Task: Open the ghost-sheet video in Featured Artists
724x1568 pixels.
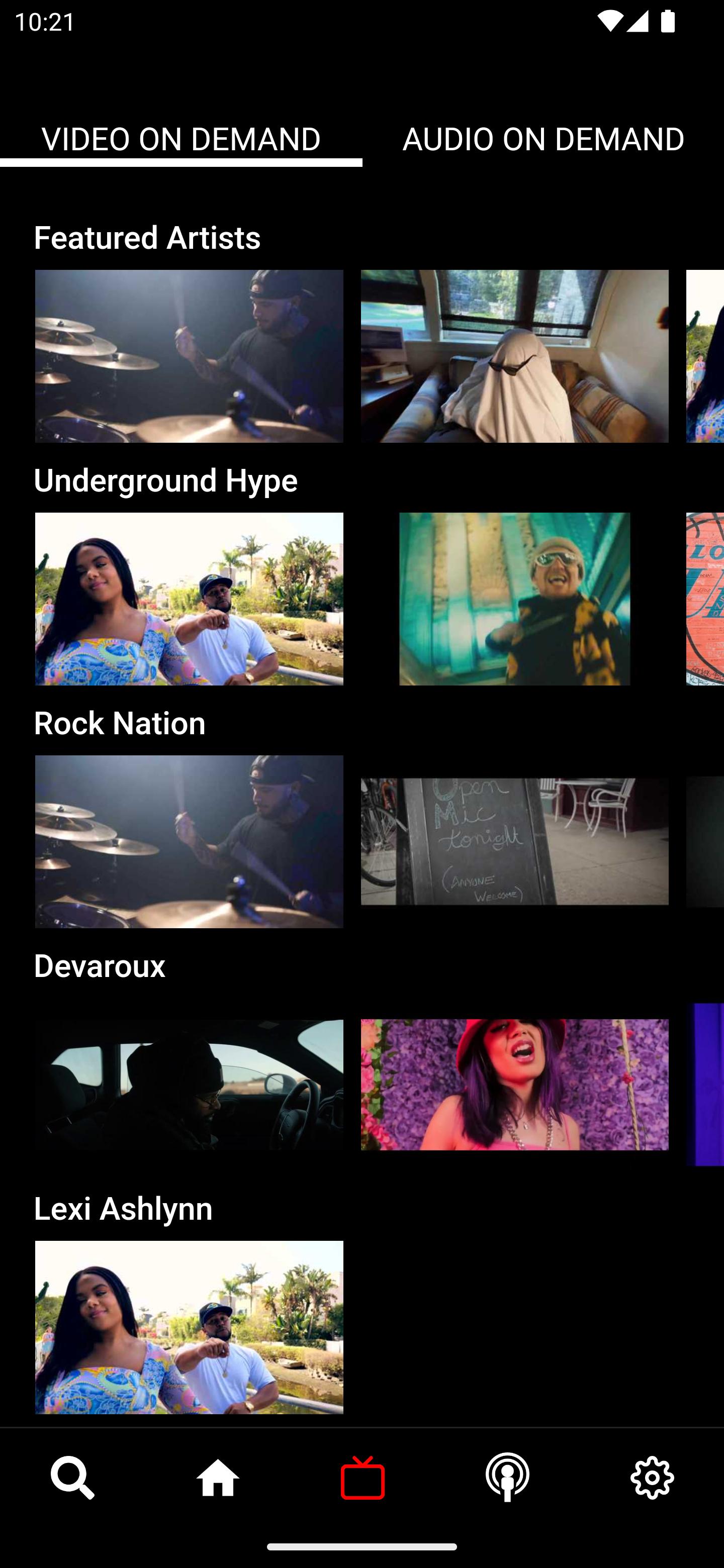Action: [x=514, y=356]
